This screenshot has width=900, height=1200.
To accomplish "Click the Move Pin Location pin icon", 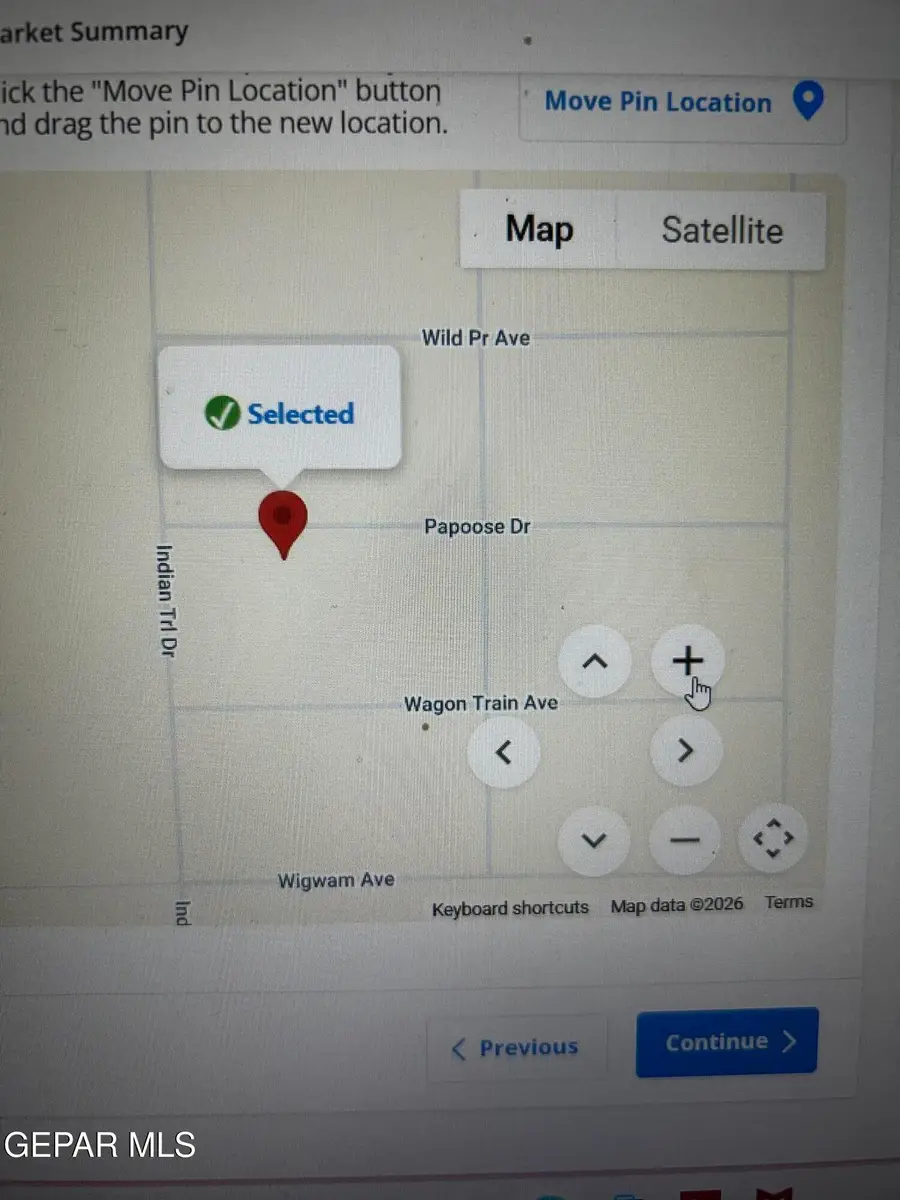I will [808, 101].
